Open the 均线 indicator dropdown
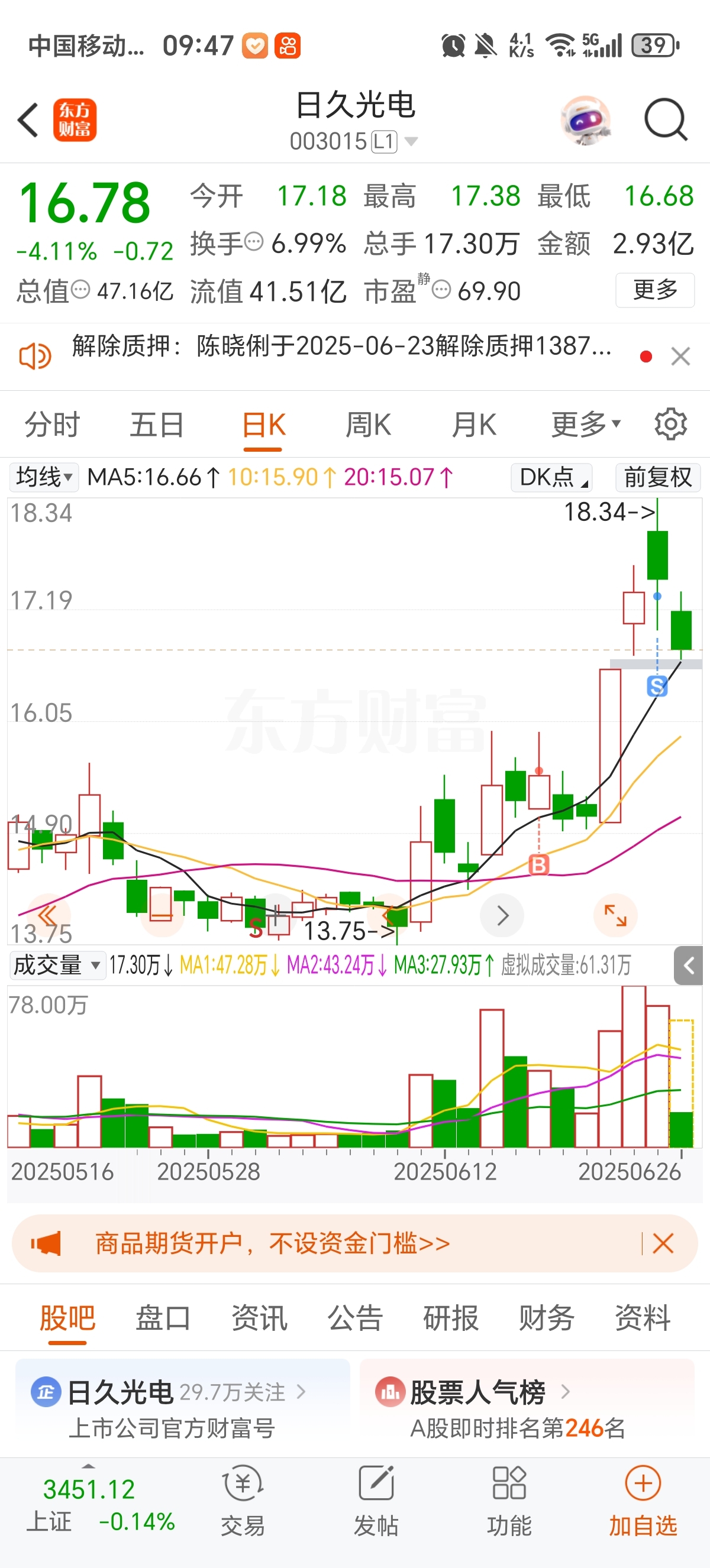This screenshot has width=710, height=1568. pos(44,477)
